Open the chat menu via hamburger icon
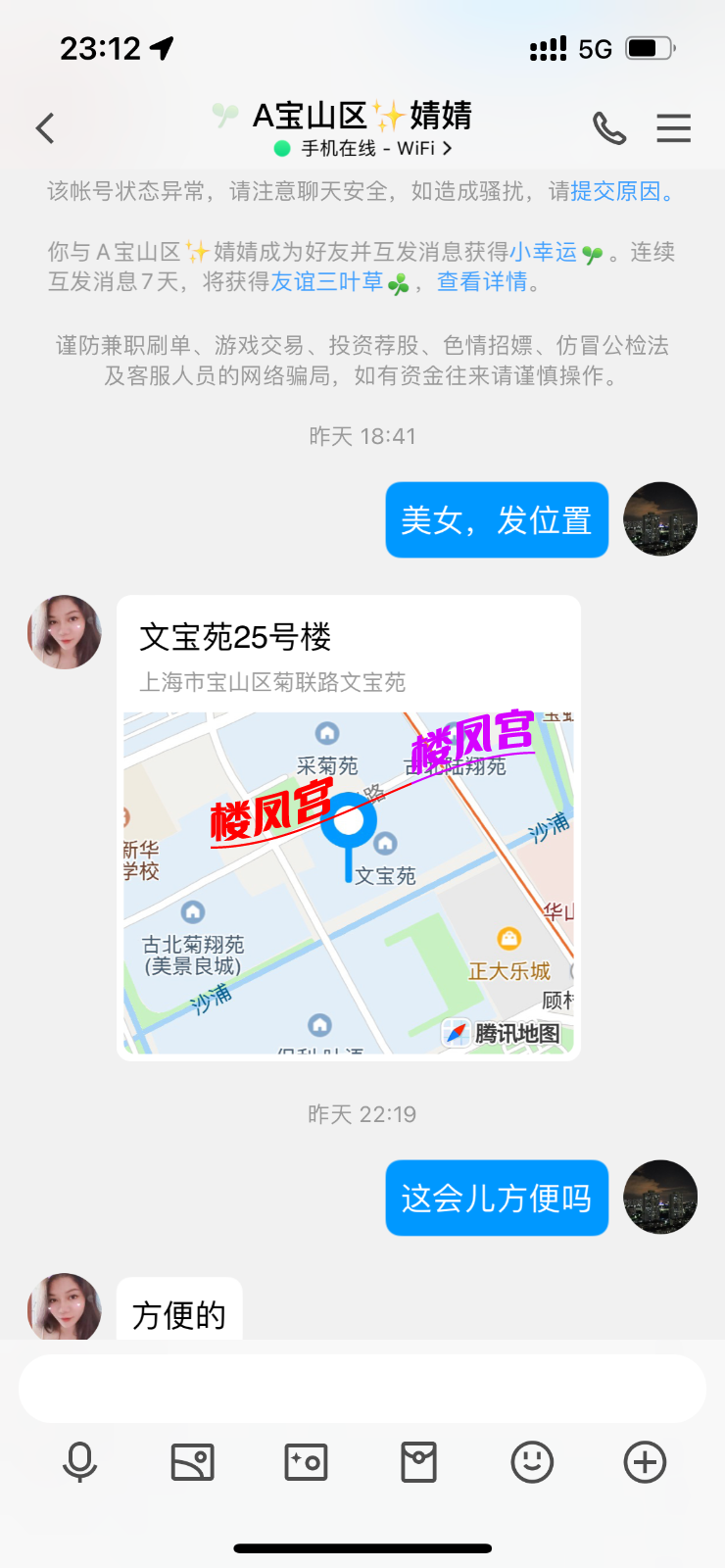This screenshot has width=725, height=1568. [674, 127]
